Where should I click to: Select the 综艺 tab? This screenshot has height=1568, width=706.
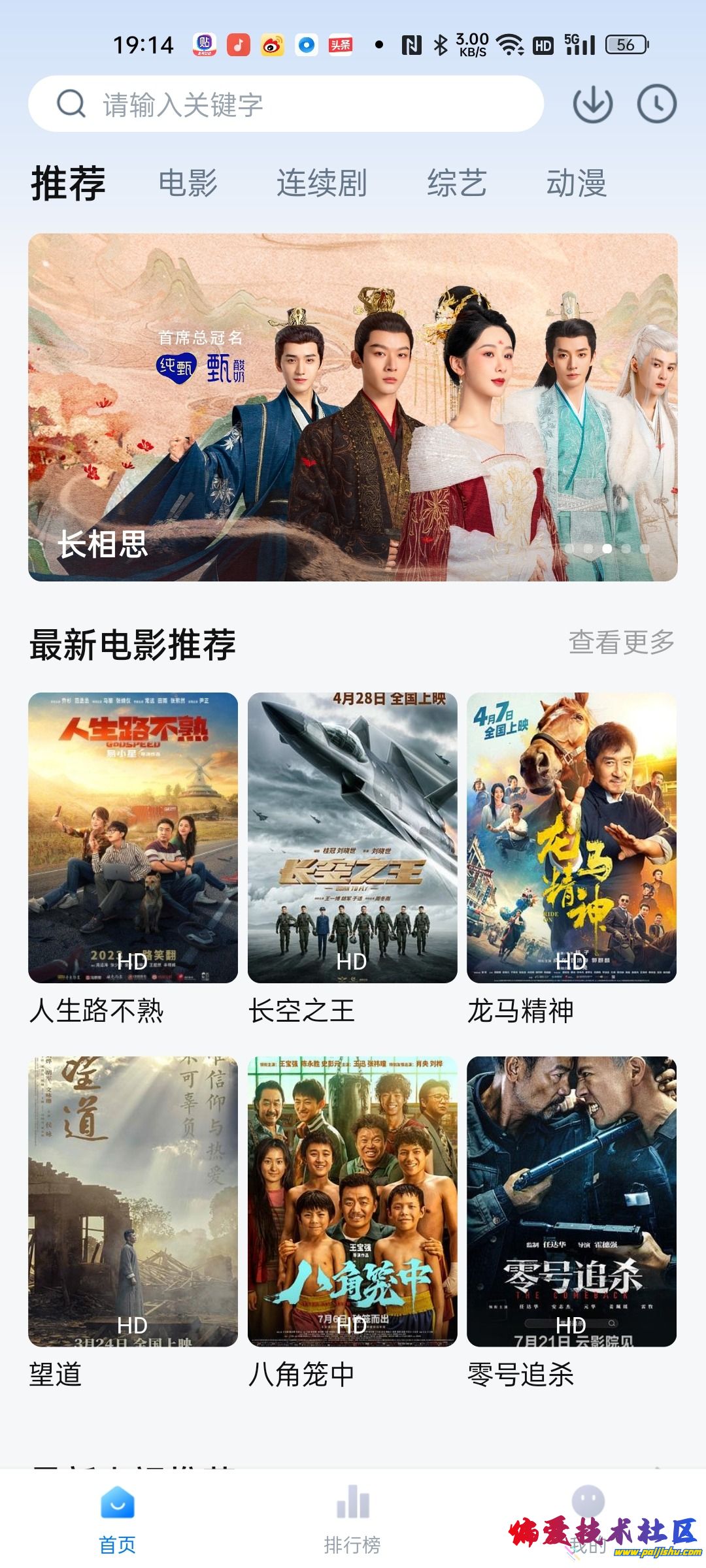[x=457, y=183]
